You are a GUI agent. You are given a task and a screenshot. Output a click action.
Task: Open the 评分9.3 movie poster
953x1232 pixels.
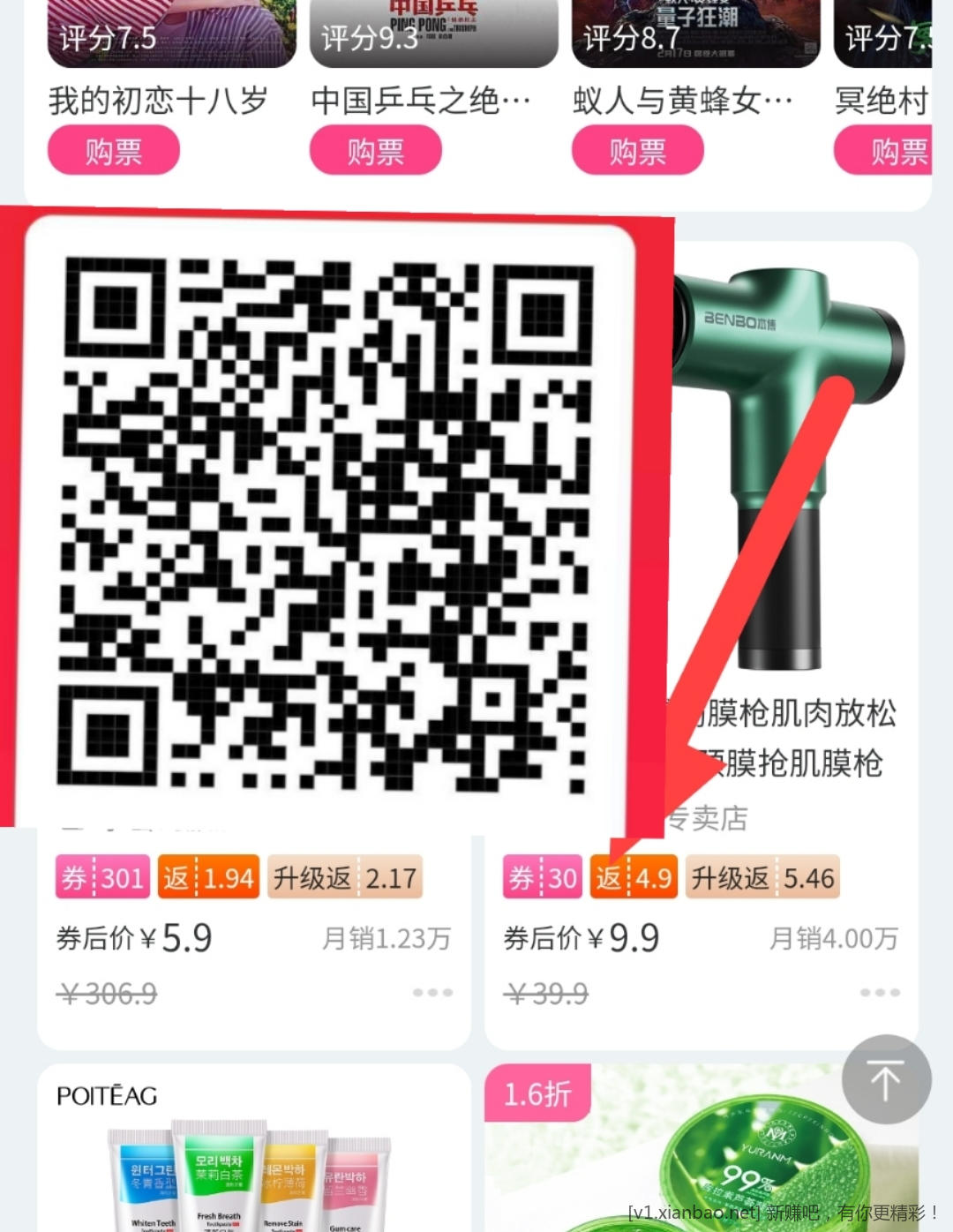click(x=433, y=33)
